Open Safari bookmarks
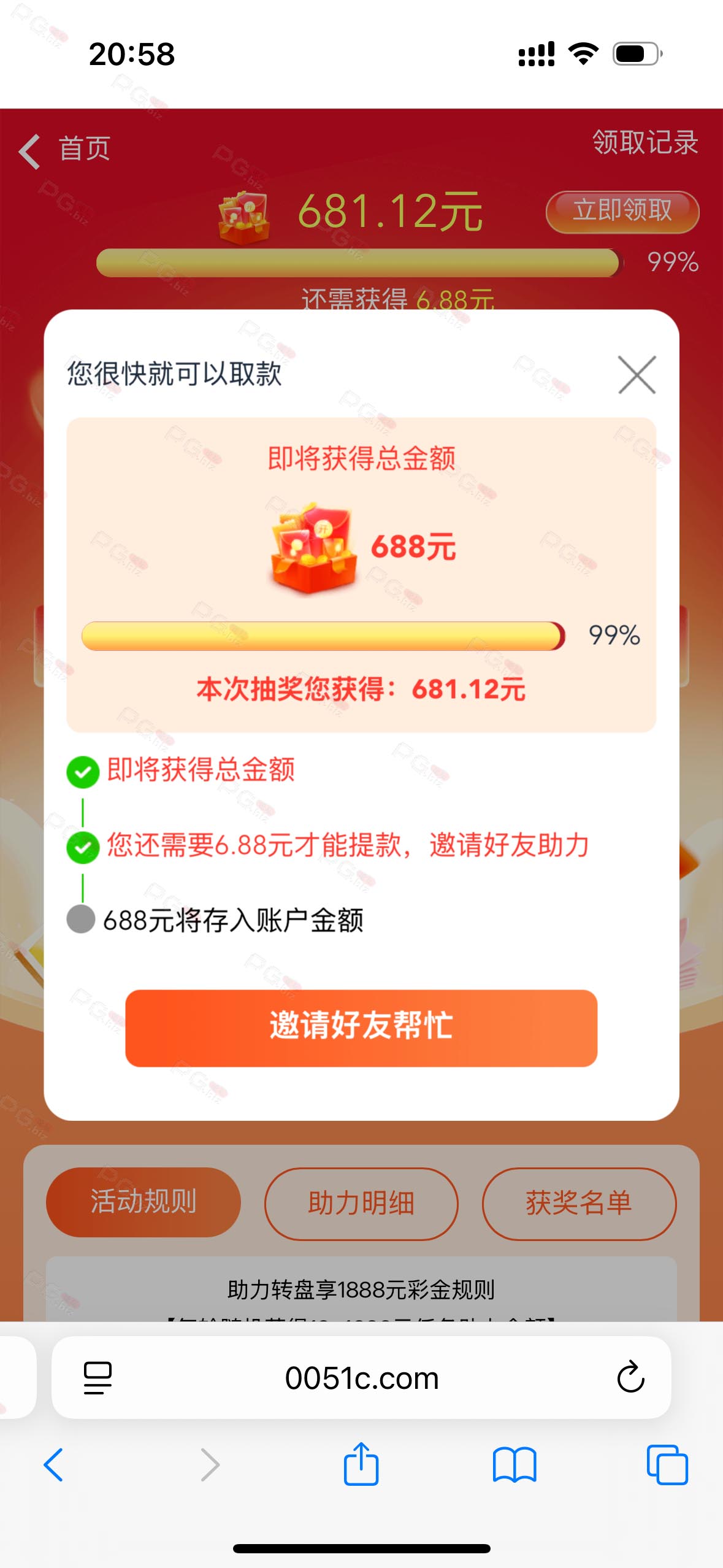 click(x=514, y=1465)
